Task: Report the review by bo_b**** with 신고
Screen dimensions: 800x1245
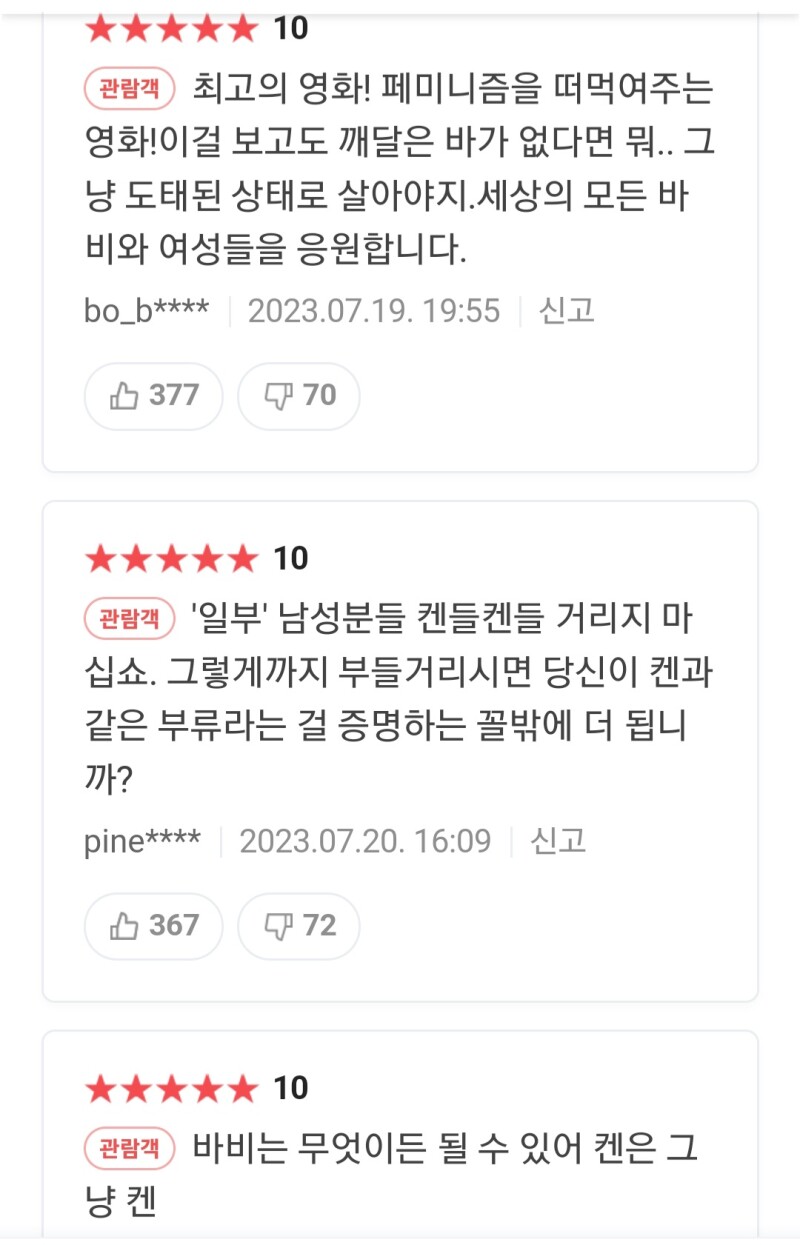Action: tap(567, 311)
